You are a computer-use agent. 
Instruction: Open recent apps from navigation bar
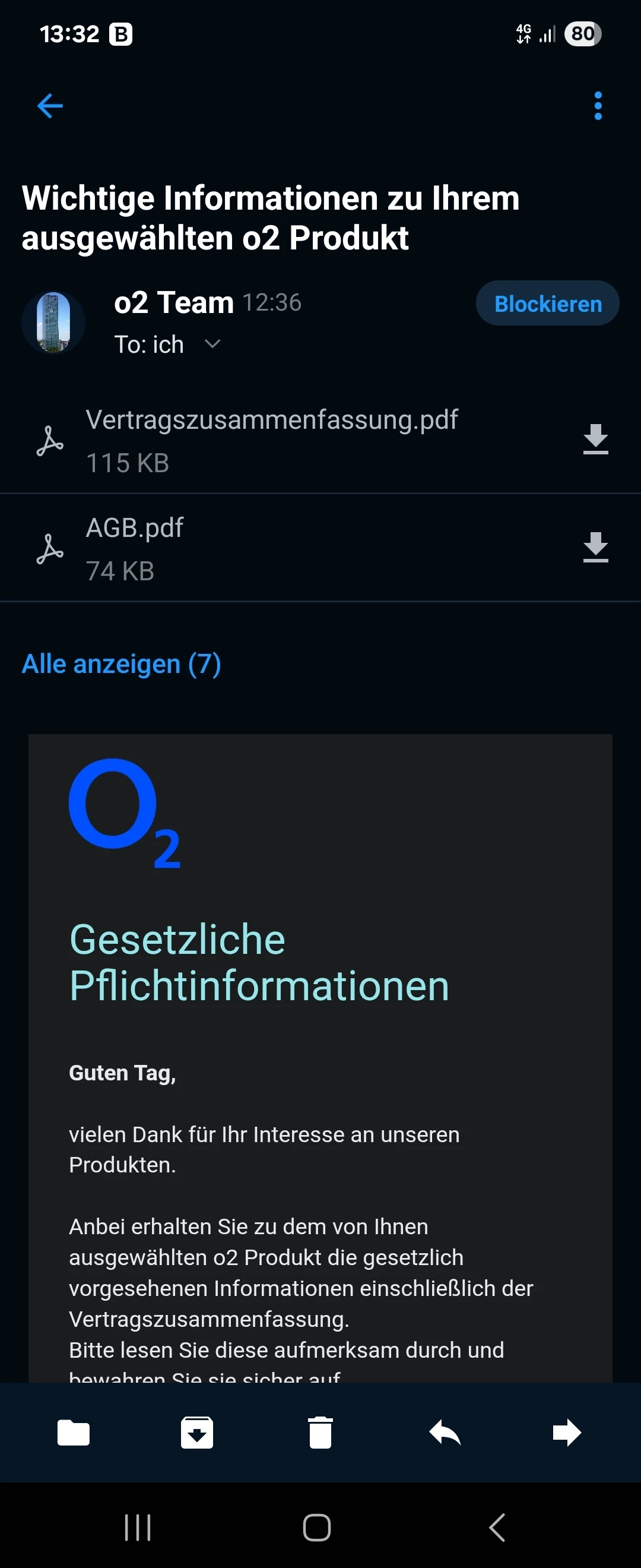[x=138, y=1526]
